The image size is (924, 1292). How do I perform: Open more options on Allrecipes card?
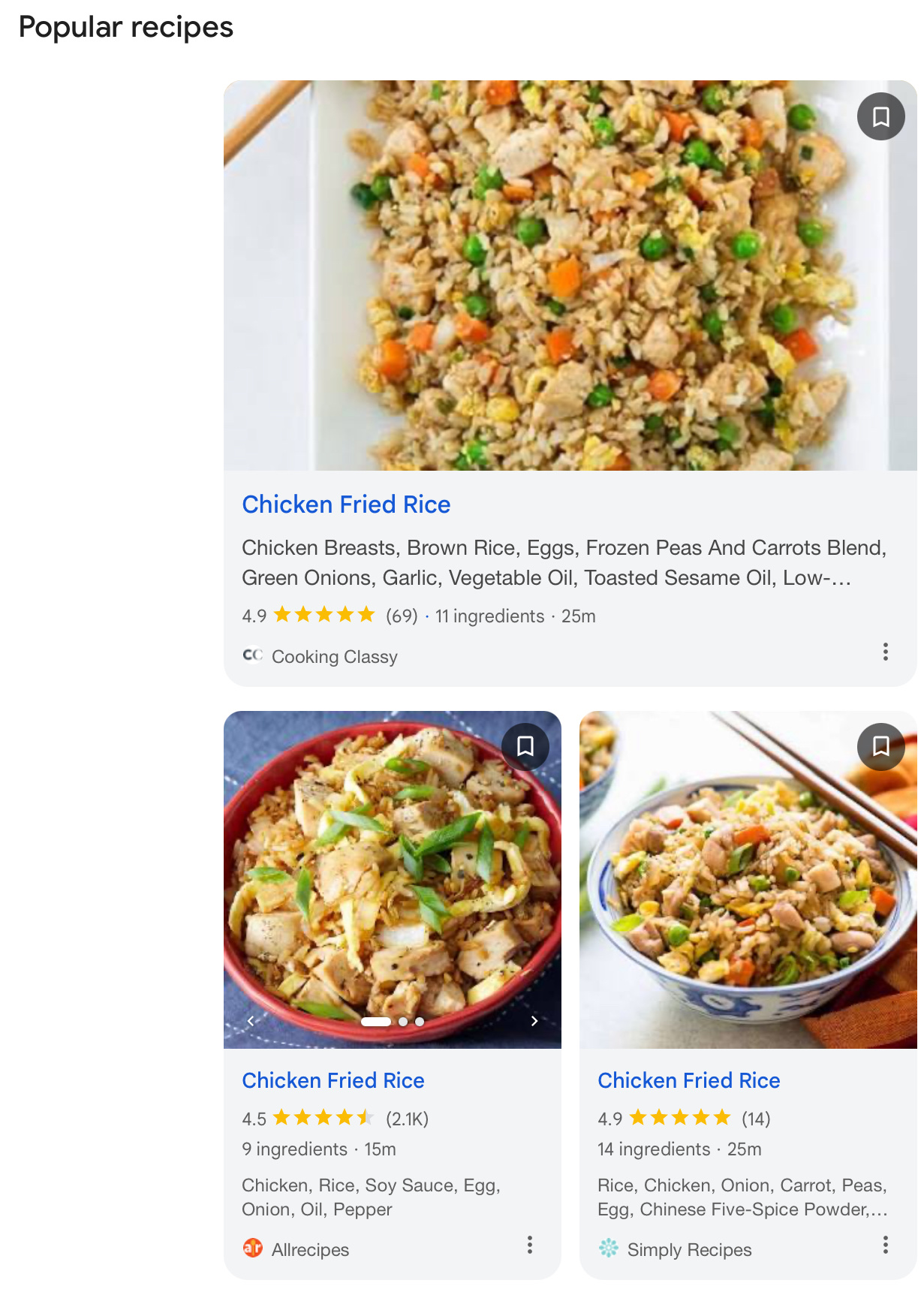(x=529, y=1245)
